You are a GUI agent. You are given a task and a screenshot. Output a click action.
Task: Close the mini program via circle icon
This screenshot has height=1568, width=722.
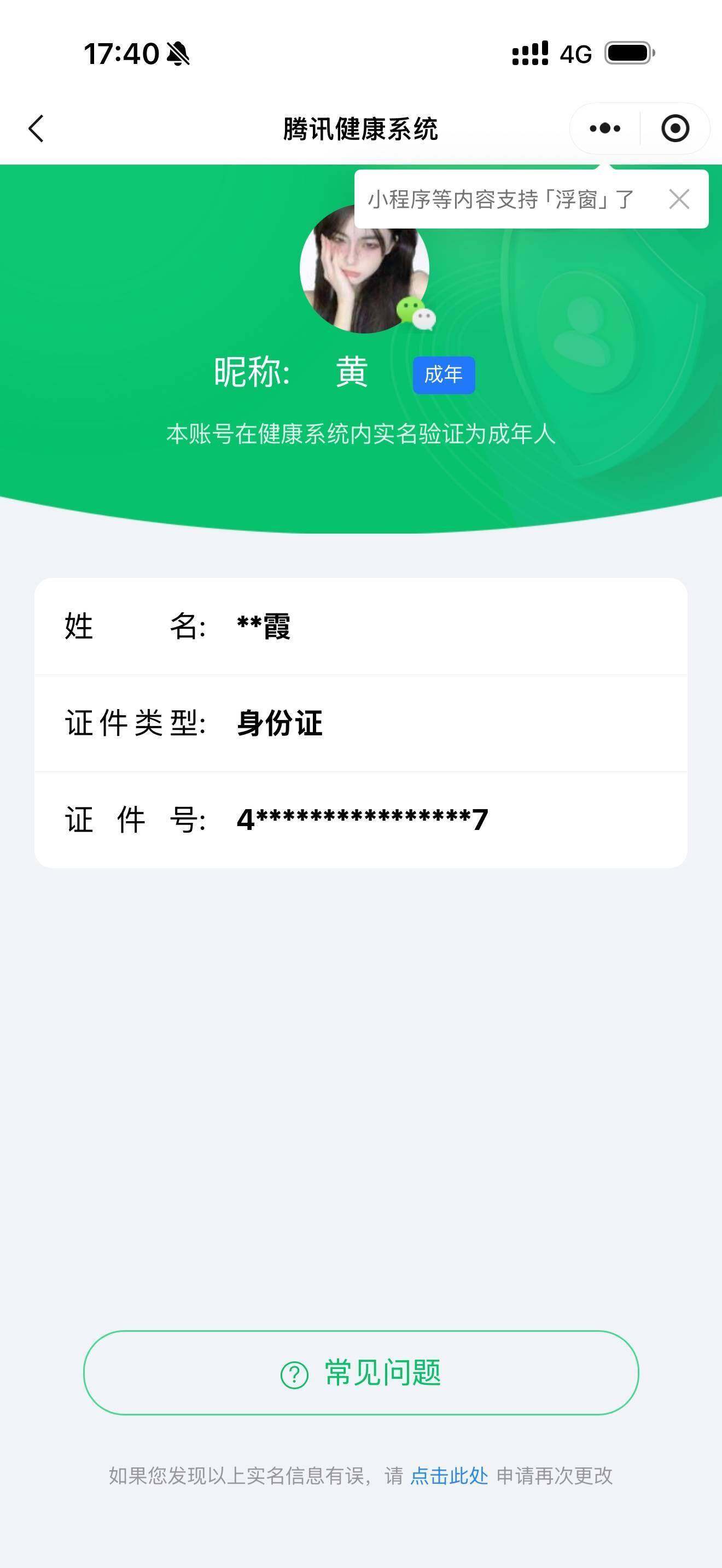pos(675,128)
